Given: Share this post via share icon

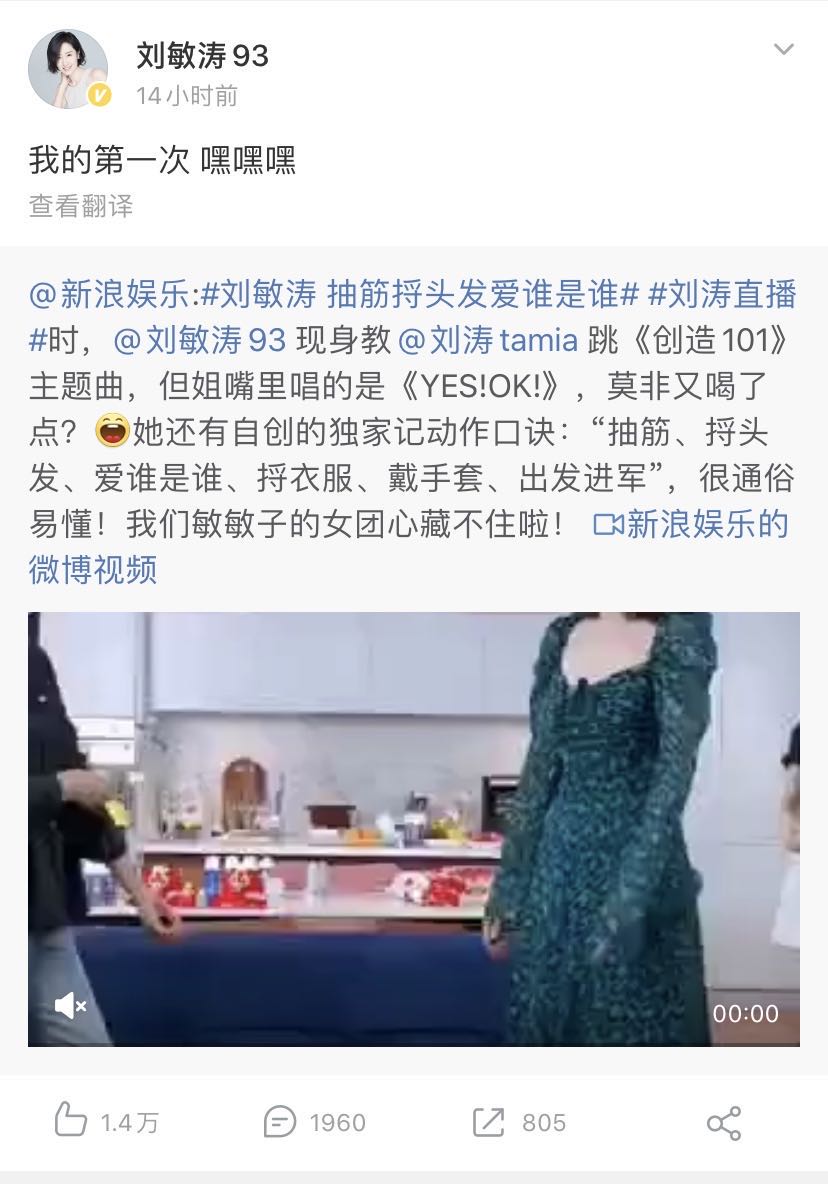Looking at the screenshot, I should click(723, 1122).
